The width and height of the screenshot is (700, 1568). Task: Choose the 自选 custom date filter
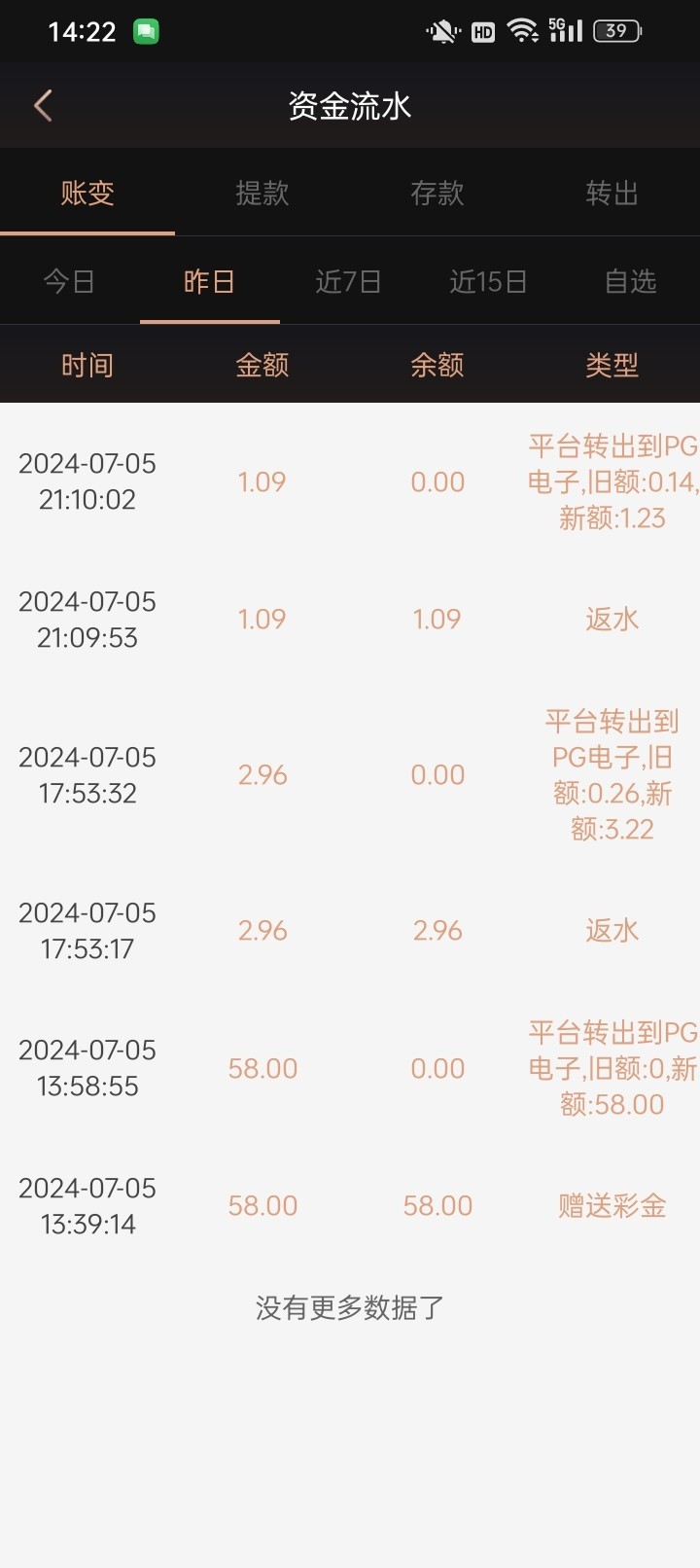point(630,281)
